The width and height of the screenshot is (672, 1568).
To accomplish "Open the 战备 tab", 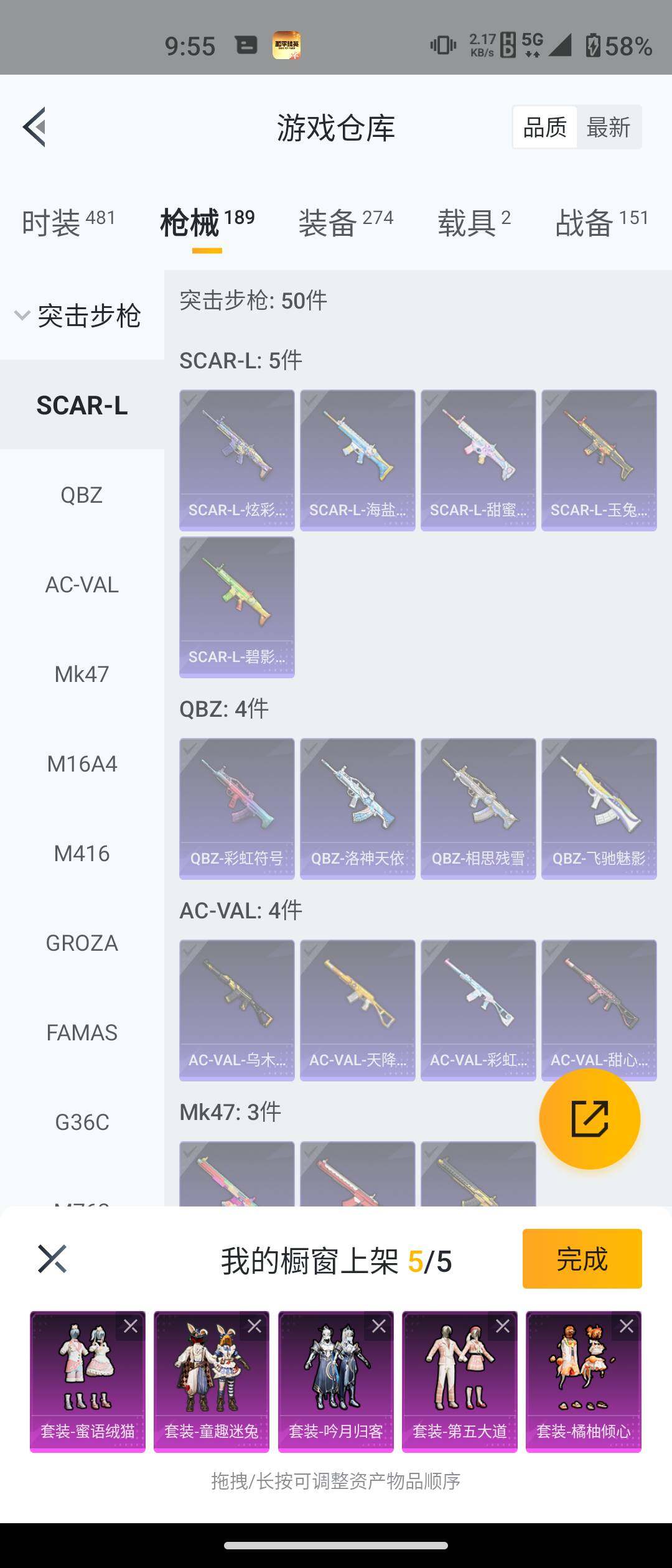I will pos(601,223).
